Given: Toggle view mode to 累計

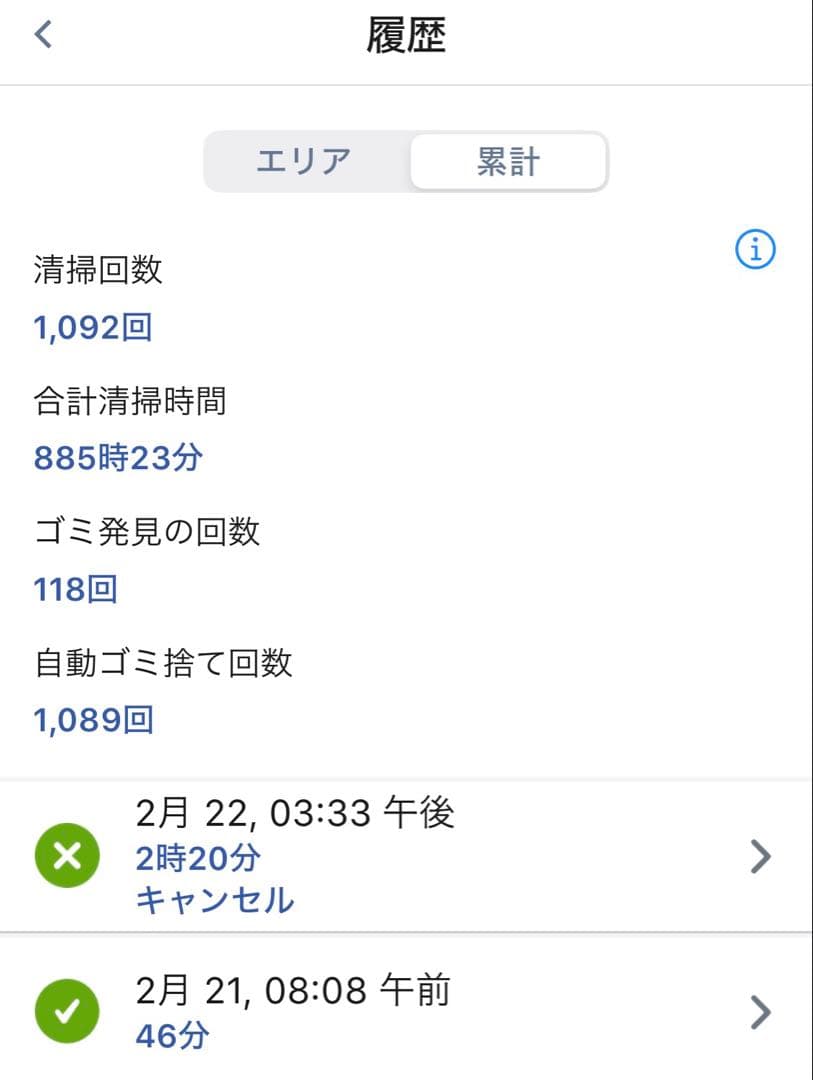Looking at the screenshot, I should pos(508,161).
